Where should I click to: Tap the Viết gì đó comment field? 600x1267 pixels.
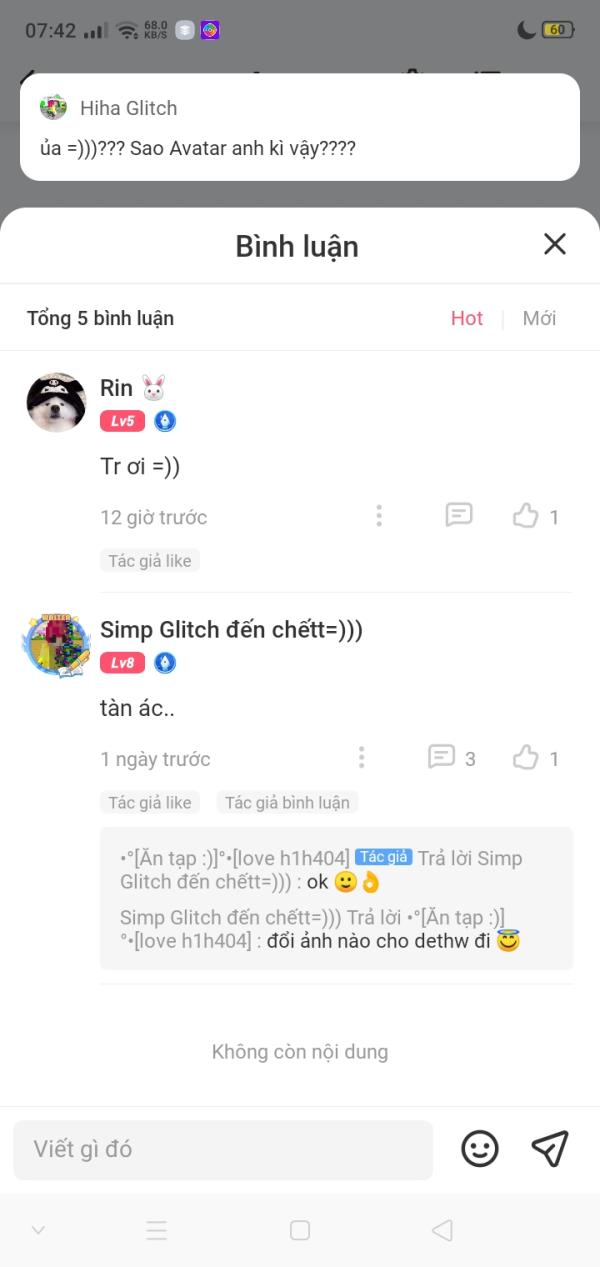[x=223, y=1149]
